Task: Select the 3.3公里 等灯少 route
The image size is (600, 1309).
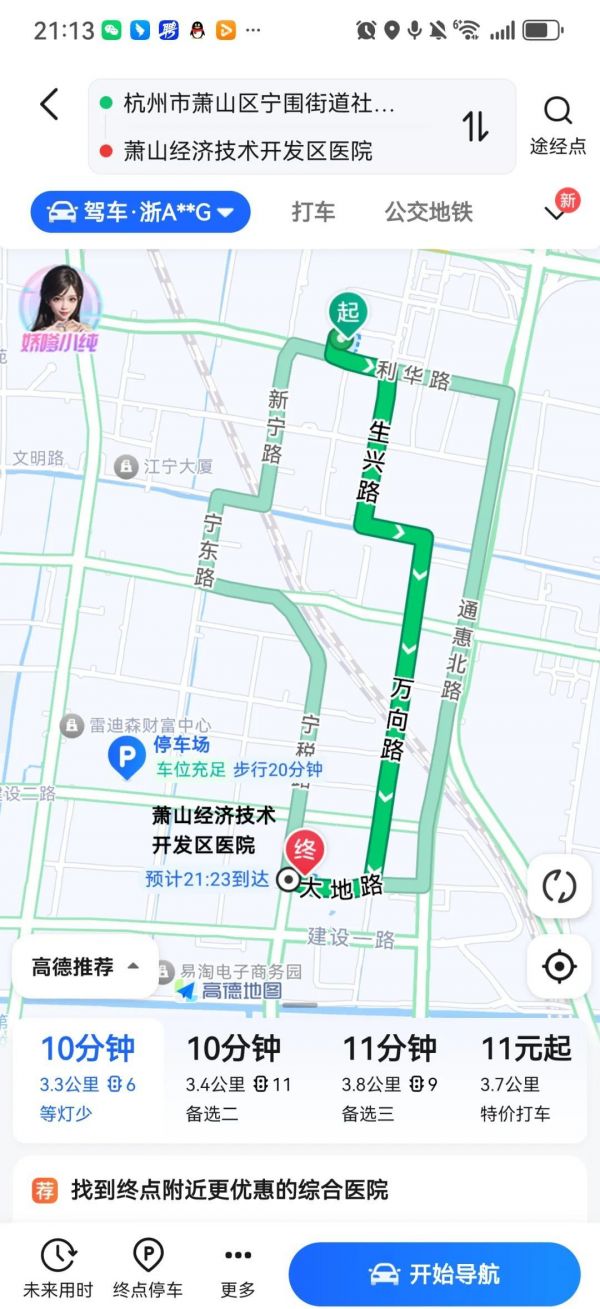Action: pos(88,1079)
